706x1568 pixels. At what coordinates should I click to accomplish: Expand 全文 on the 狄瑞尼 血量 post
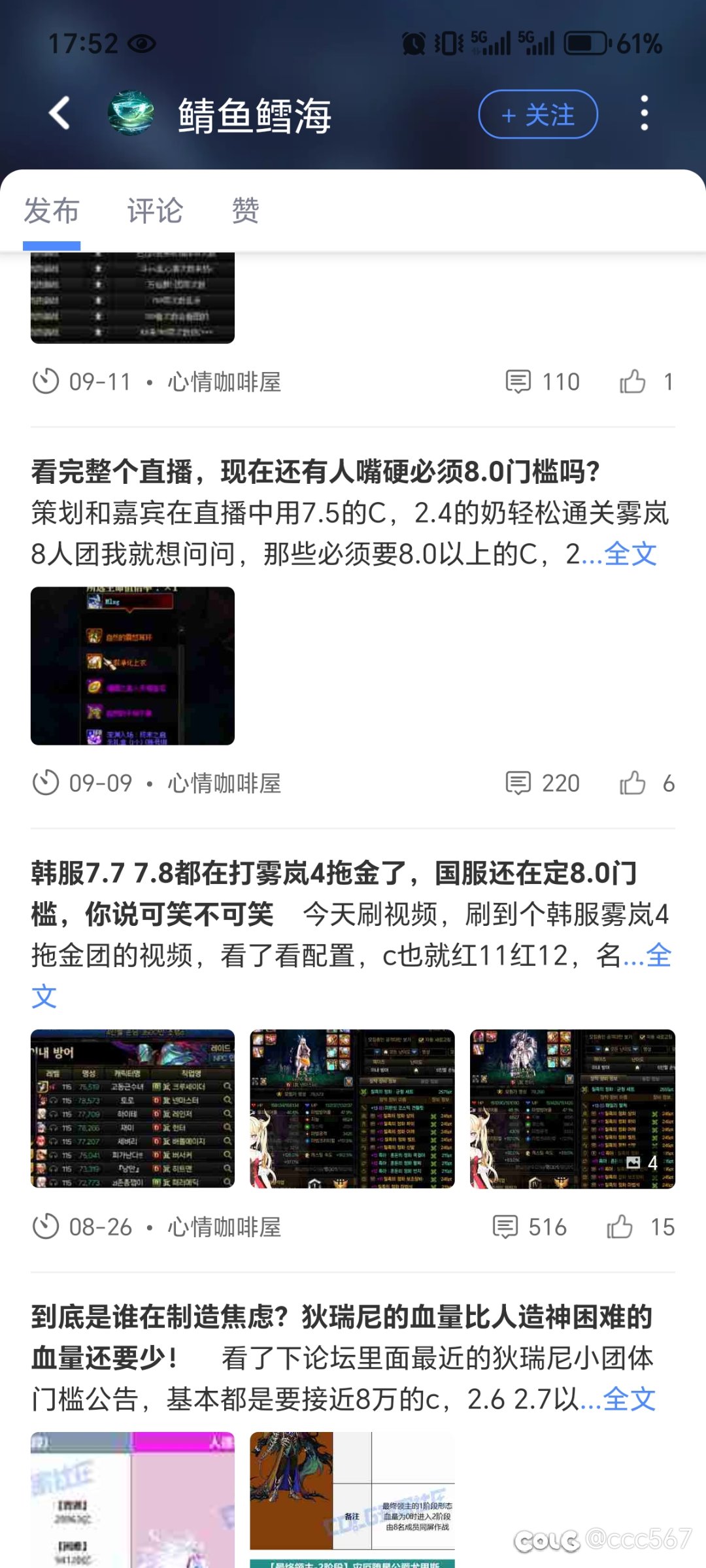click(630, 1400)
